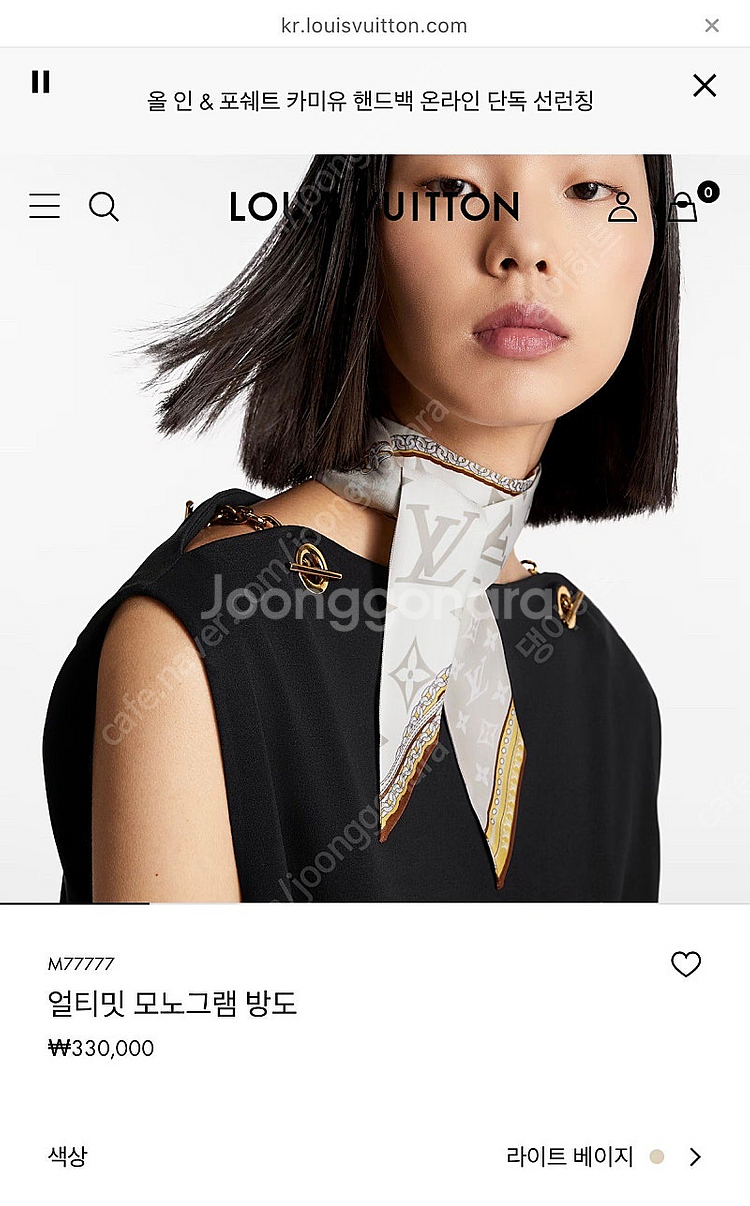Open the account profile icon
This screenshot has width=750, height=1206.
622,207
